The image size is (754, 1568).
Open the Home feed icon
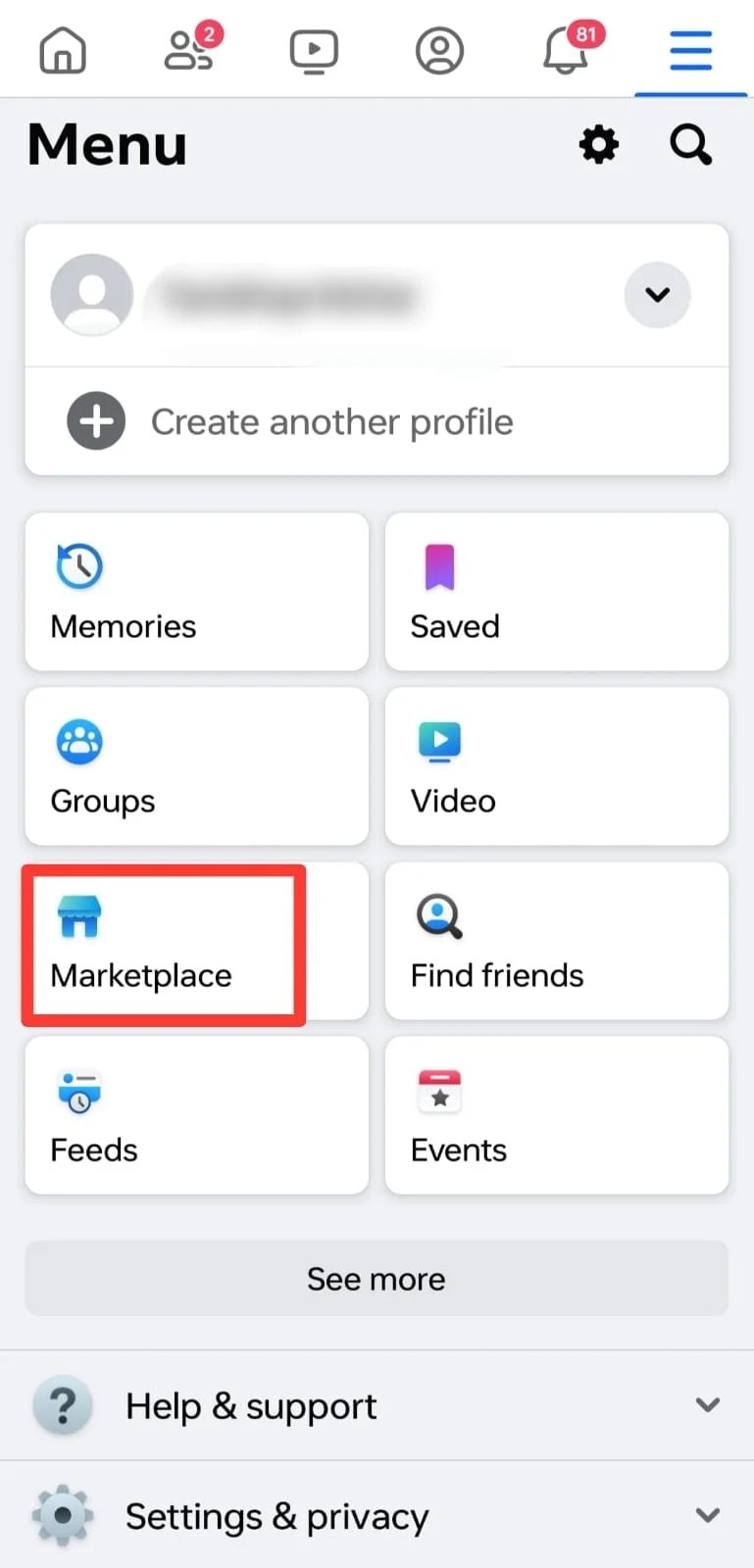[x=62, y=50]
